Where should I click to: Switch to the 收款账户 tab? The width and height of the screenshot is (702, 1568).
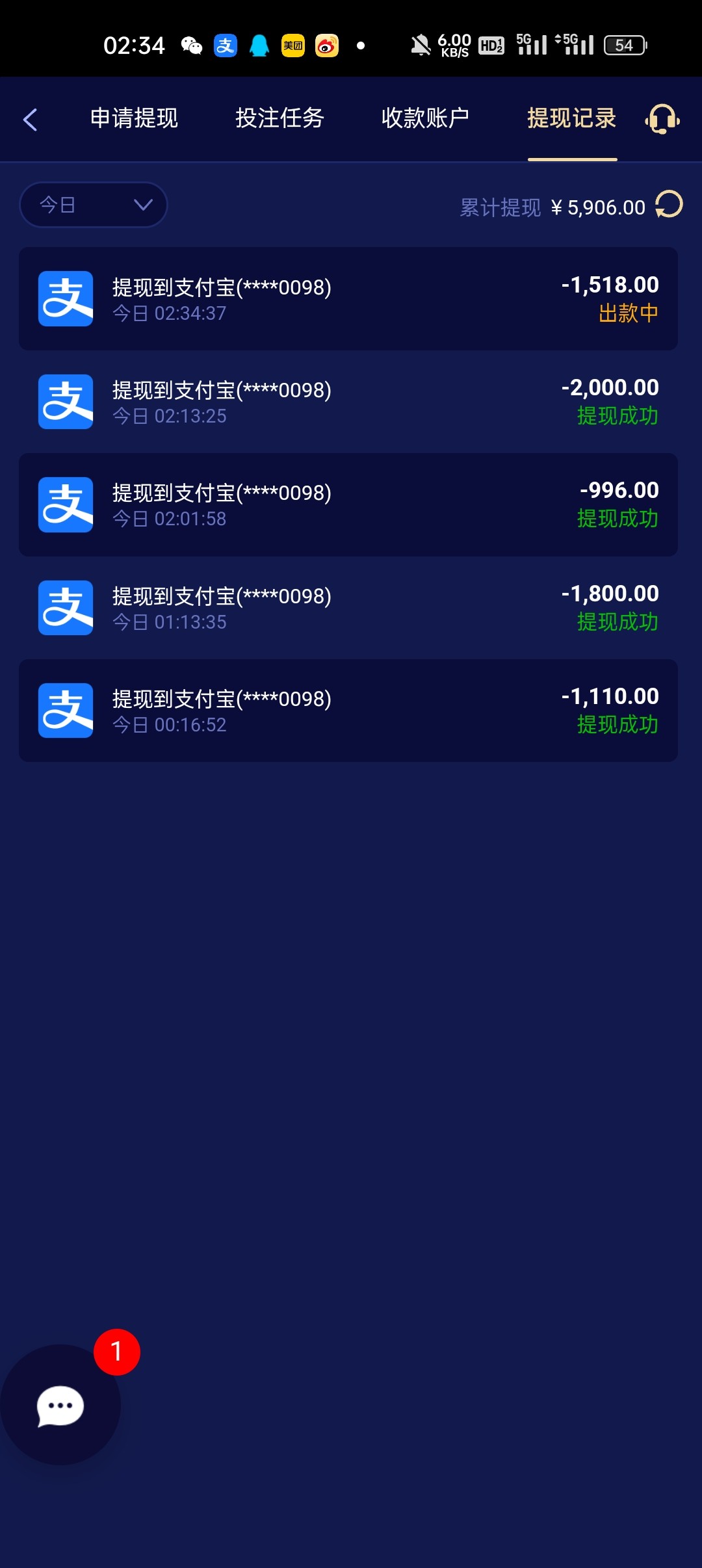click(425, 118)
